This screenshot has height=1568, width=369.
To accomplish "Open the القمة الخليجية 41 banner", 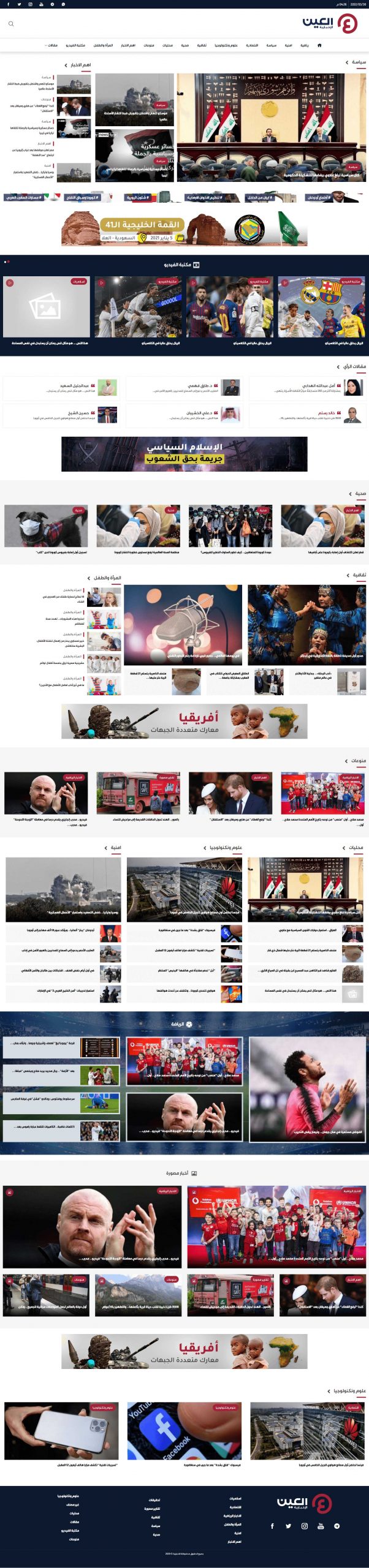I will tap(184, 229).
